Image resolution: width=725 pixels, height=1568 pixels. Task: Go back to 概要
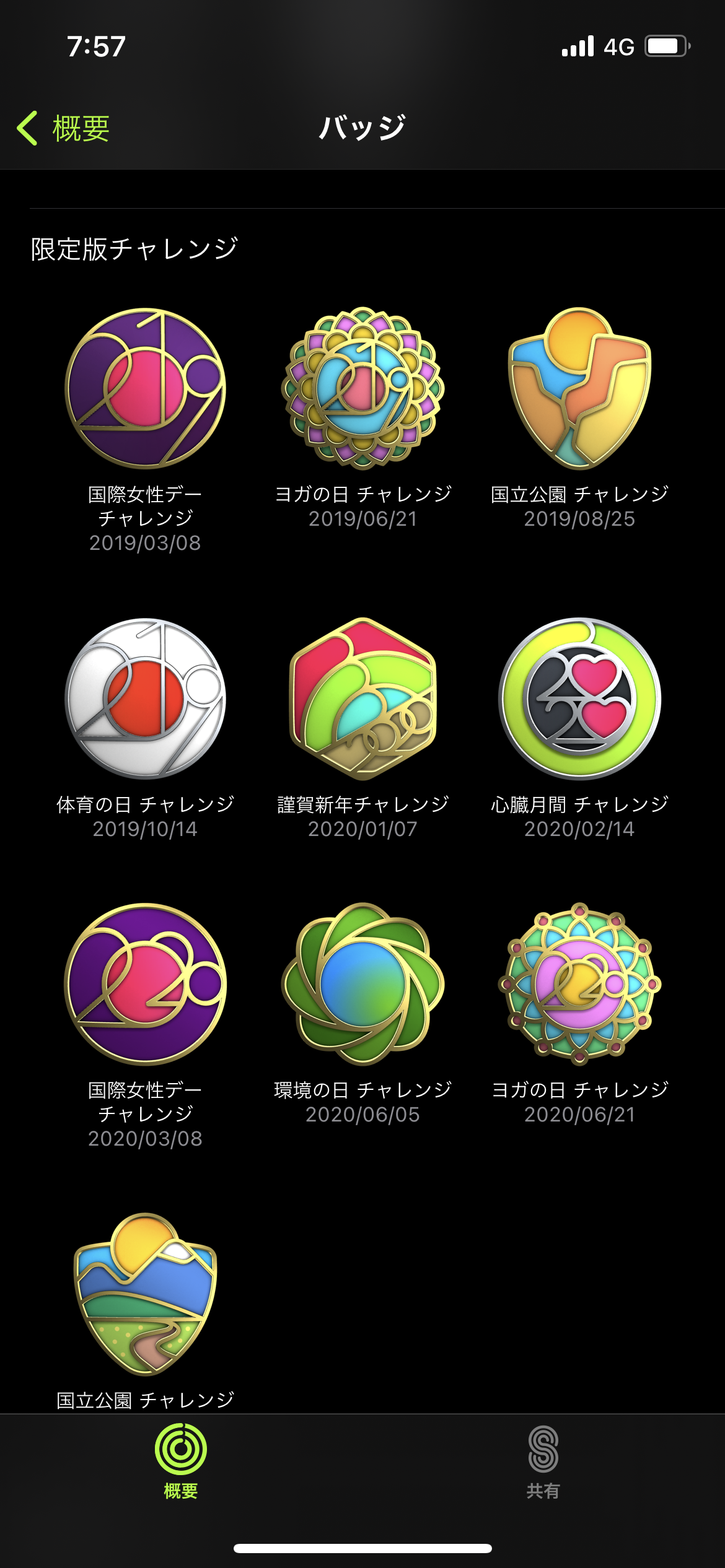(63, 129)
